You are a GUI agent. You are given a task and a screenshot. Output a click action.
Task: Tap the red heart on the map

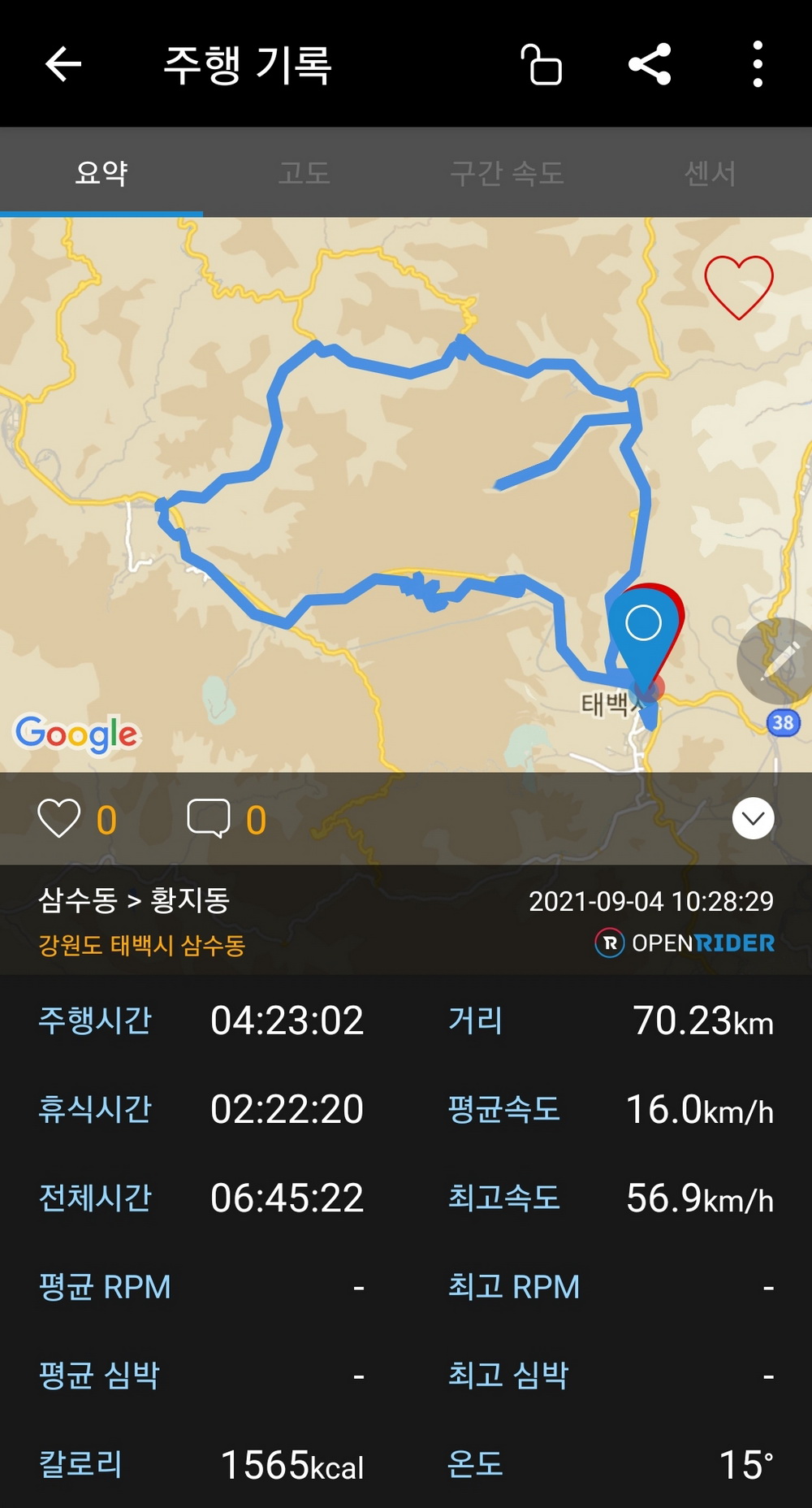(x=738, y=287)
